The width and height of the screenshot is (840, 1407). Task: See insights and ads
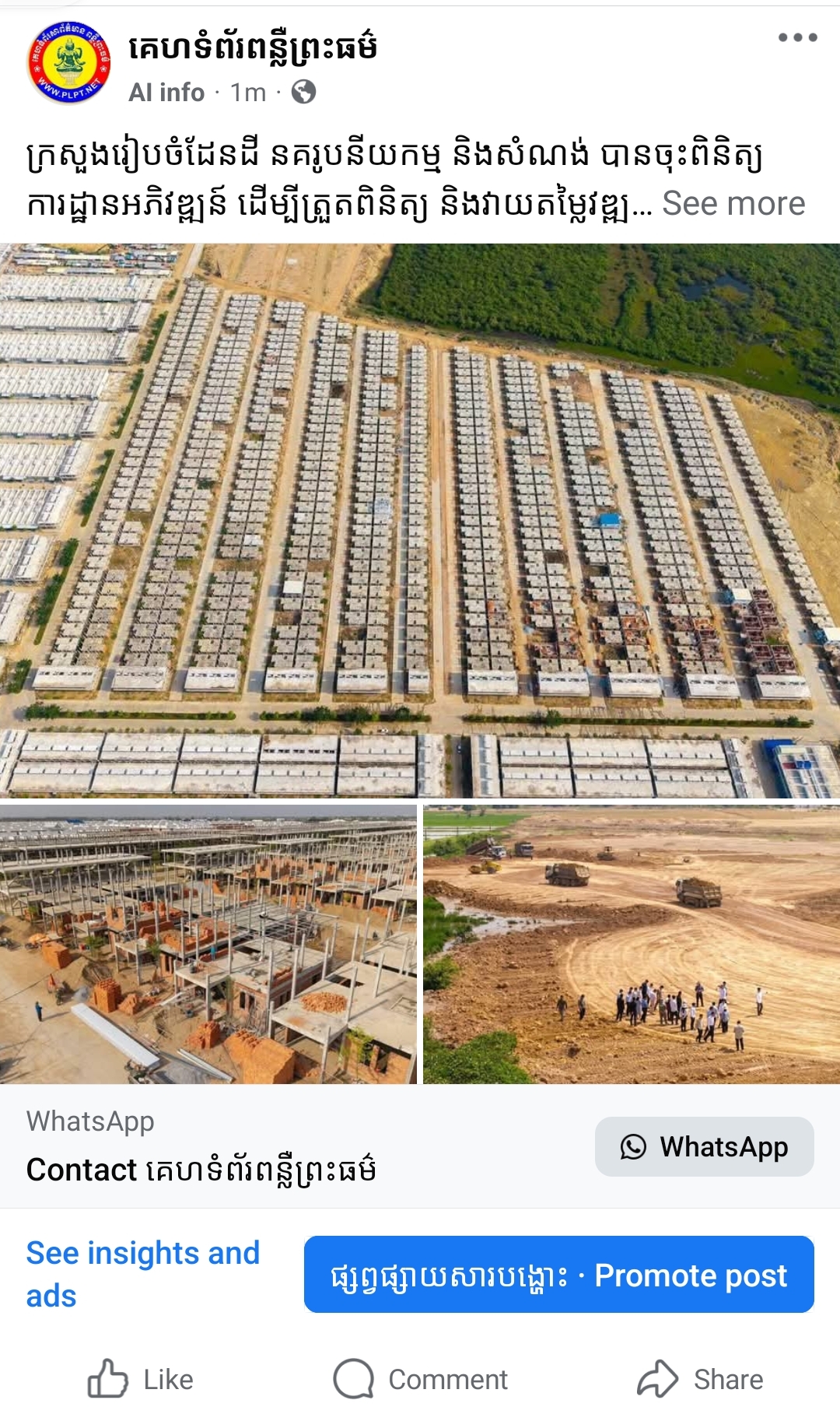[143, 1274]
